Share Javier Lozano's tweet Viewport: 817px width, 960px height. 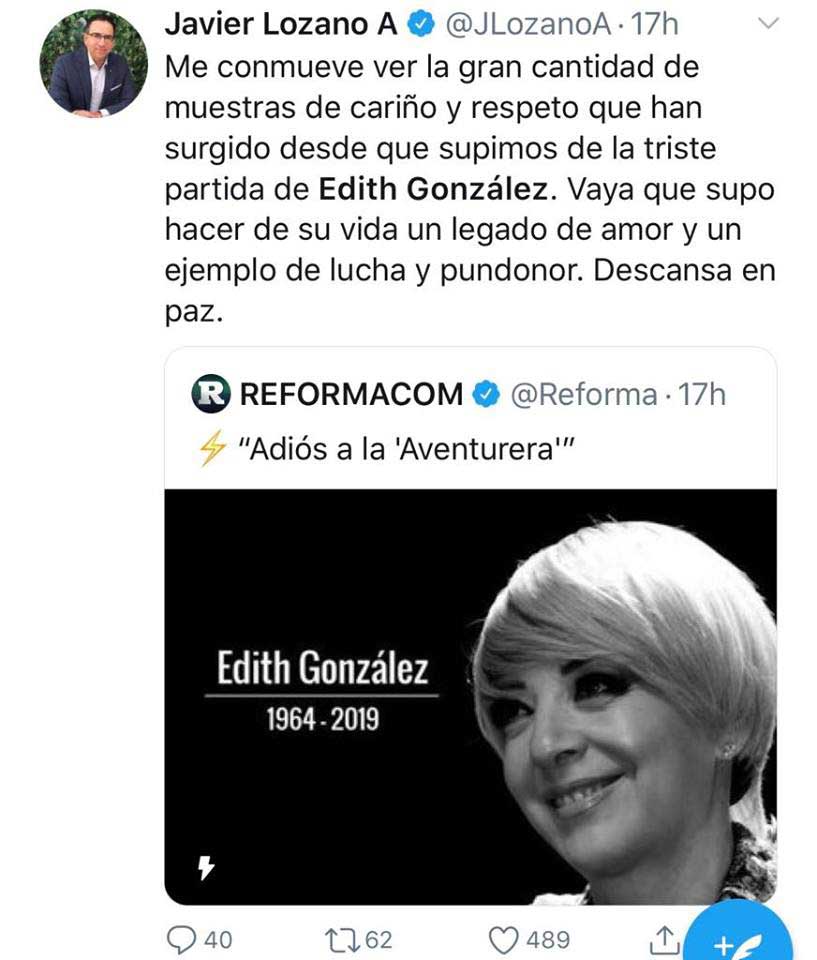click(x=664, y=938)
